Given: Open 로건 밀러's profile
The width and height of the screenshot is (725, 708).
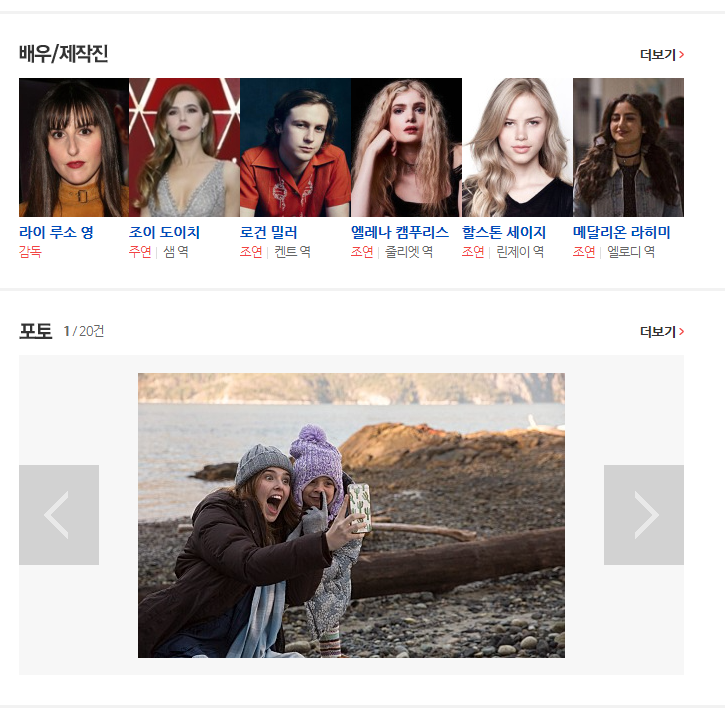Looking at the screenshot, I should (x=269, y=232).
